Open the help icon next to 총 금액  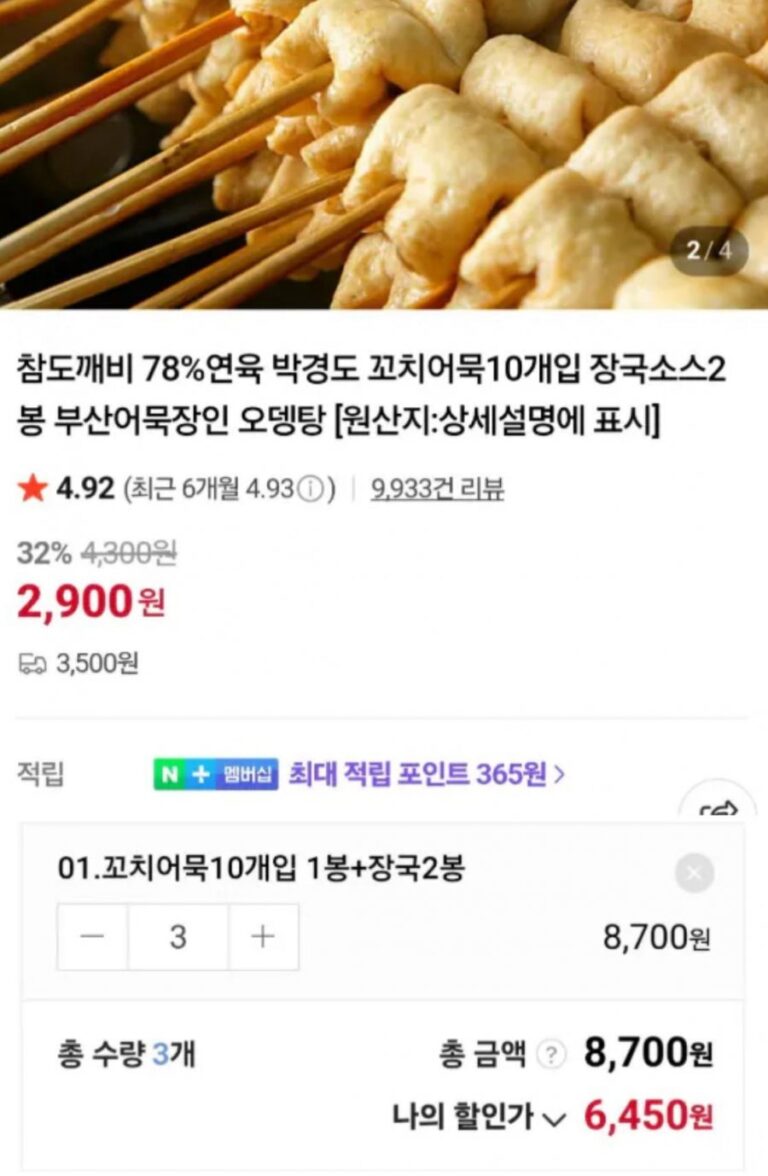[x=547, y=1054]
